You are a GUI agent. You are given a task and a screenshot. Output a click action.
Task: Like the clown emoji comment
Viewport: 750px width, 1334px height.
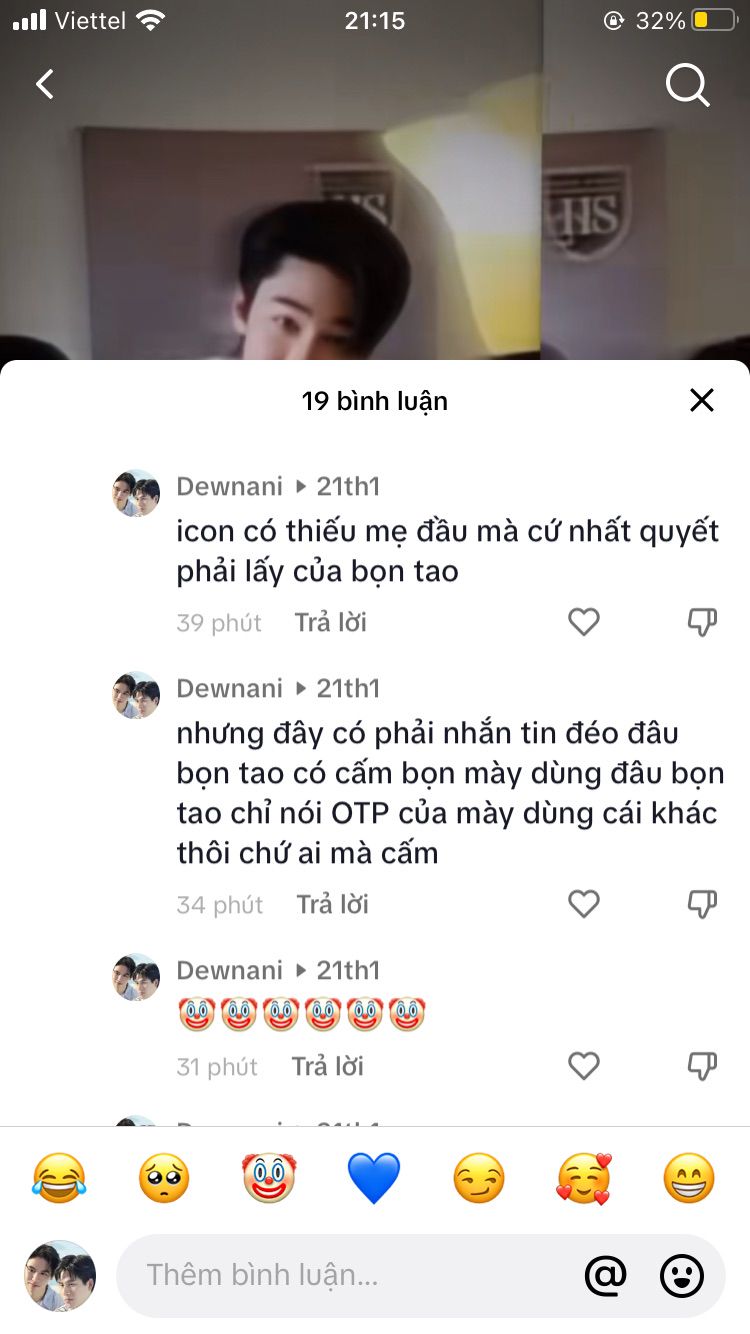click(584, 1066)
